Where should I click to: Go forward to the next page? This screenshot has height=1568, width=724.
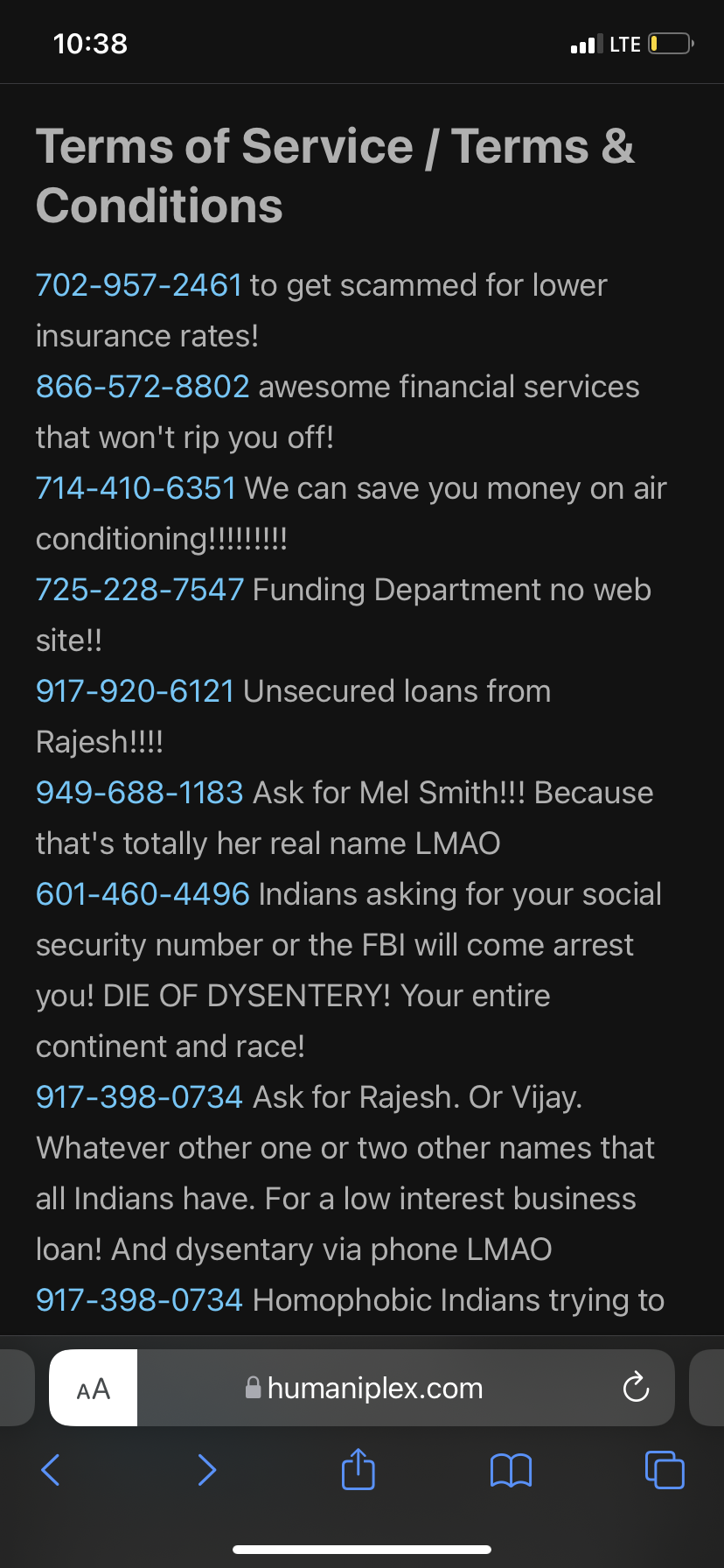point(206,1470)
